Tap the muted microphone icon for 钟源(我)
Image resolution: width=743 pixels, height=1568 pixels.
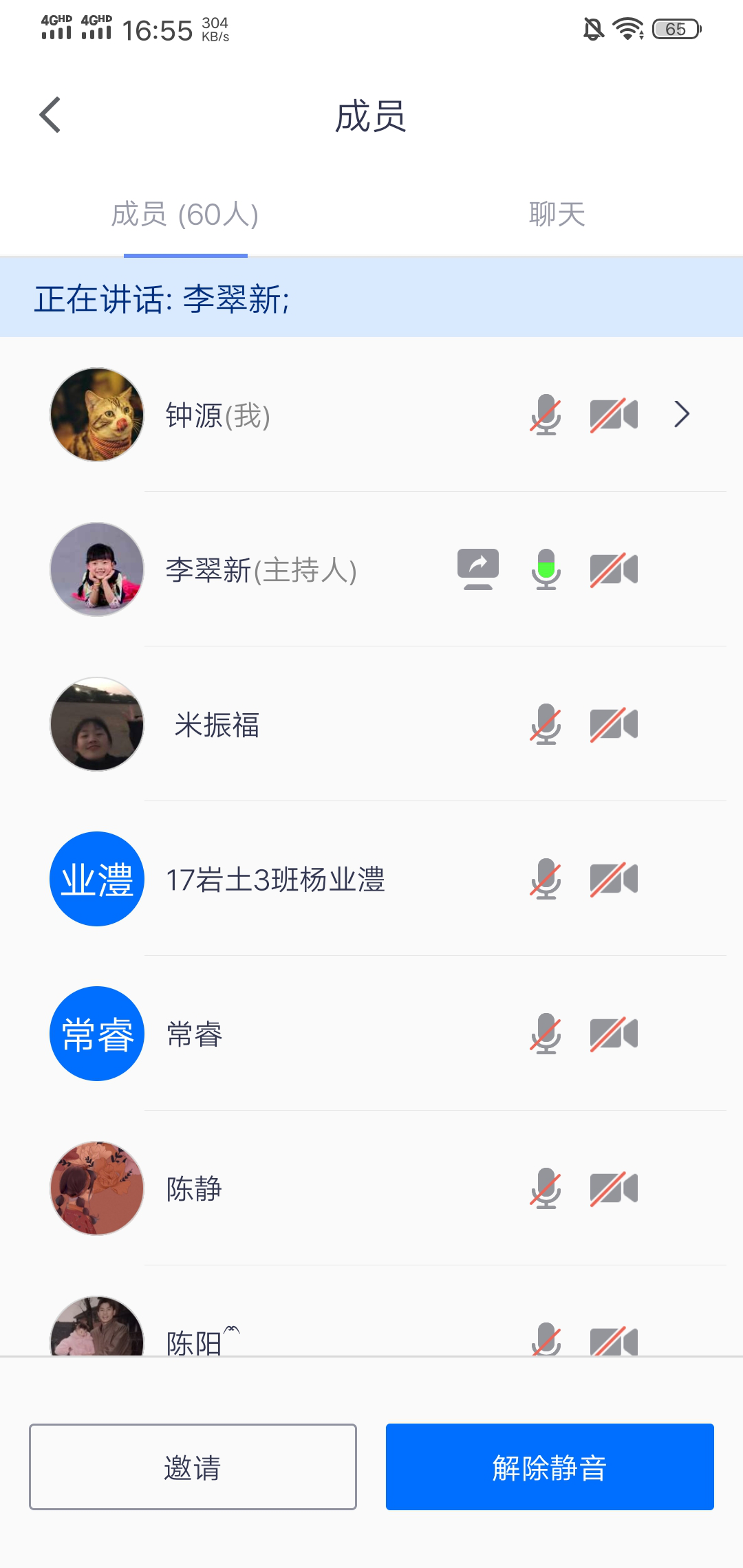[546, 415]
